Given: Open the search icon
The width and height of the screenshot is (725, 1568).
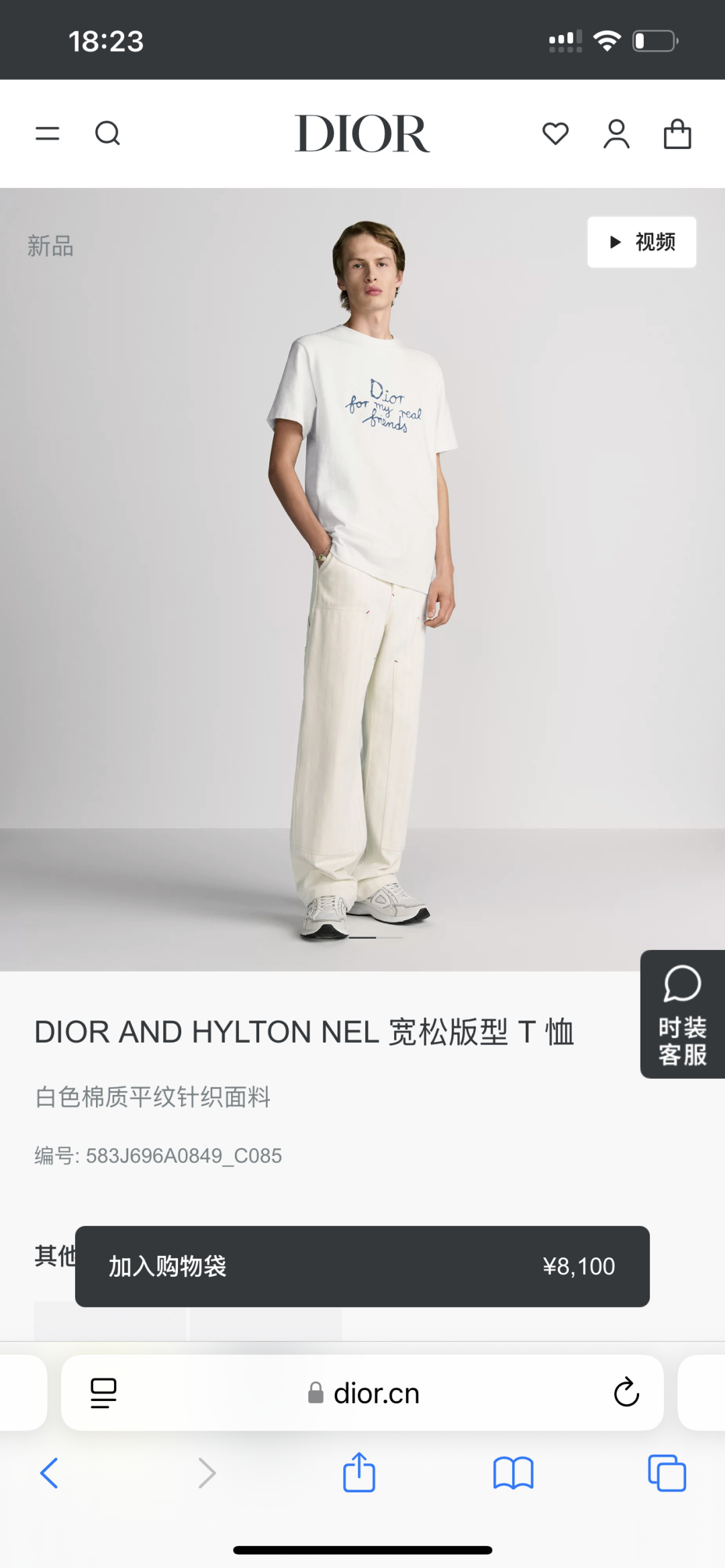Looking at the screenshot, I should (x=107, y=134).
